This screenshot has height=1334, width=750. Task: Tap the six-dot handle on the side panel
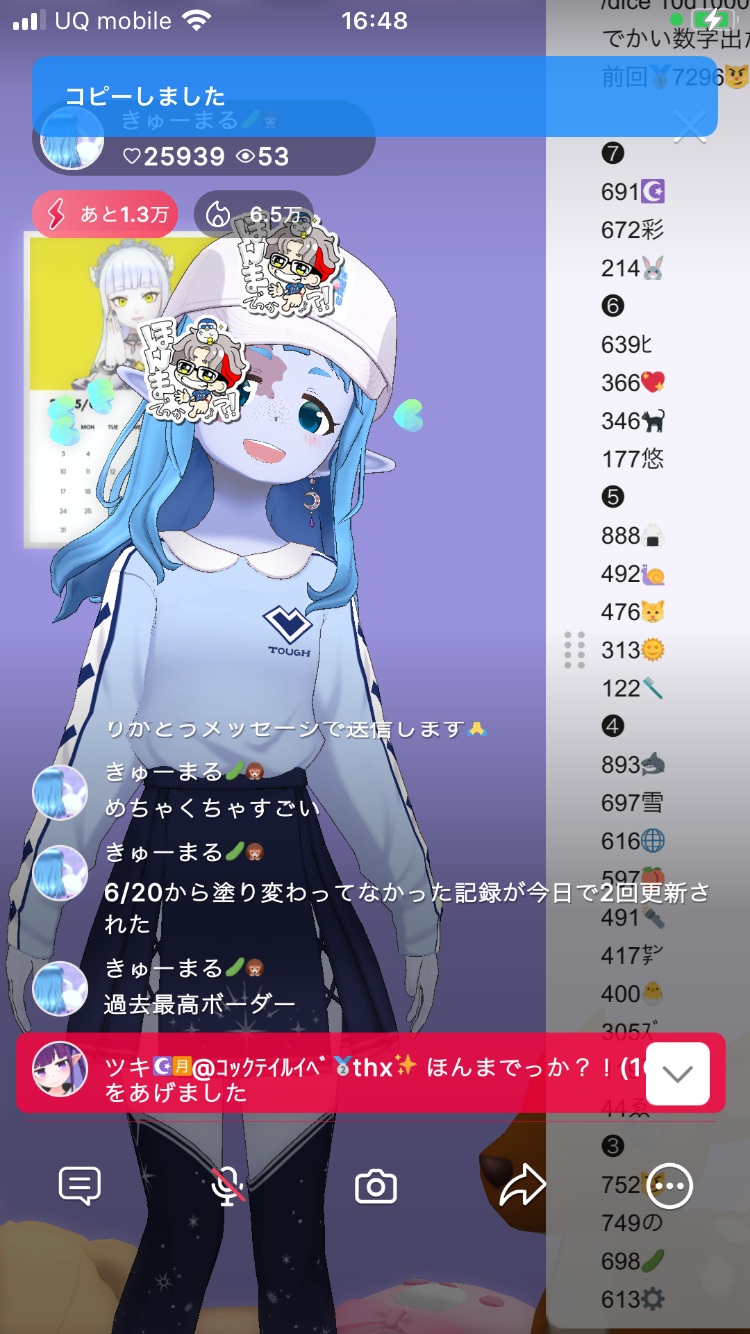click(x=574, y=650)
